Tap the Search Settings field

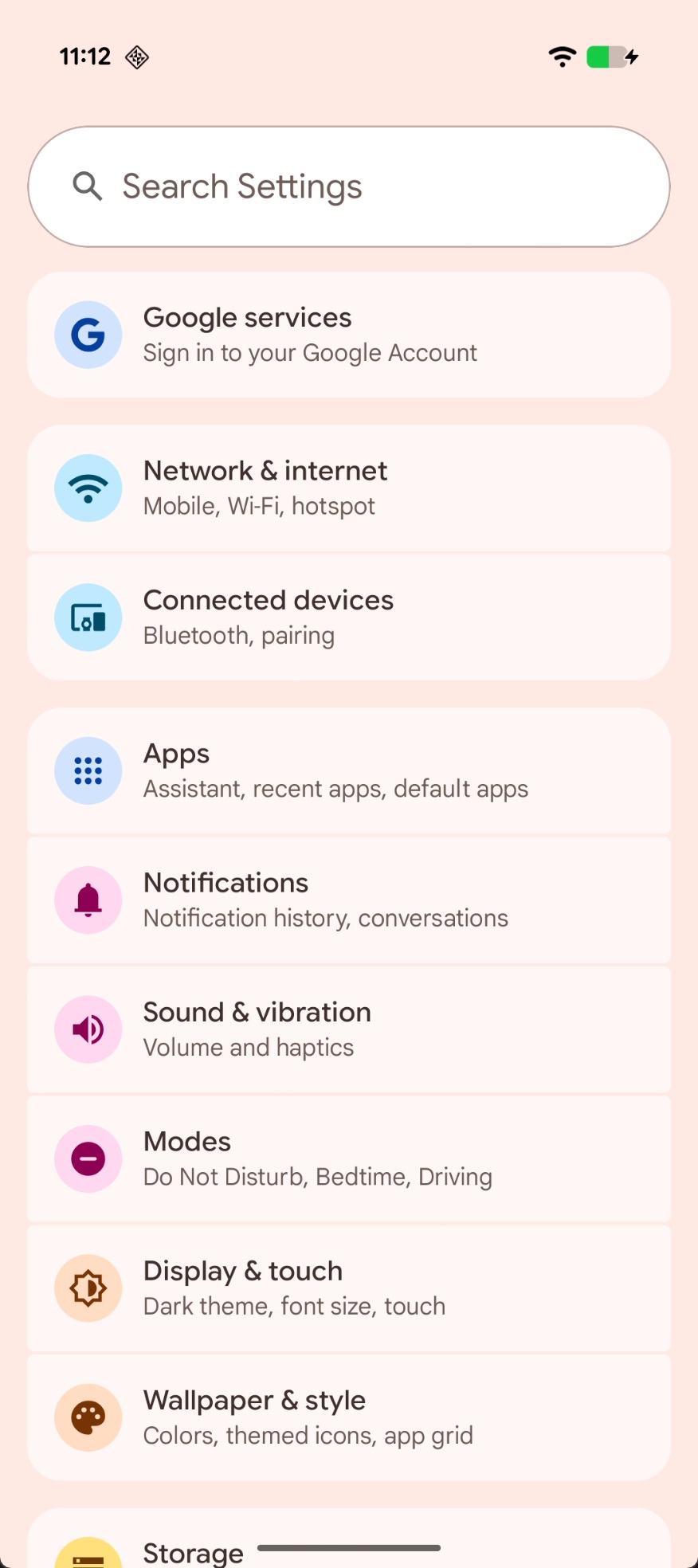coord(349,186)
